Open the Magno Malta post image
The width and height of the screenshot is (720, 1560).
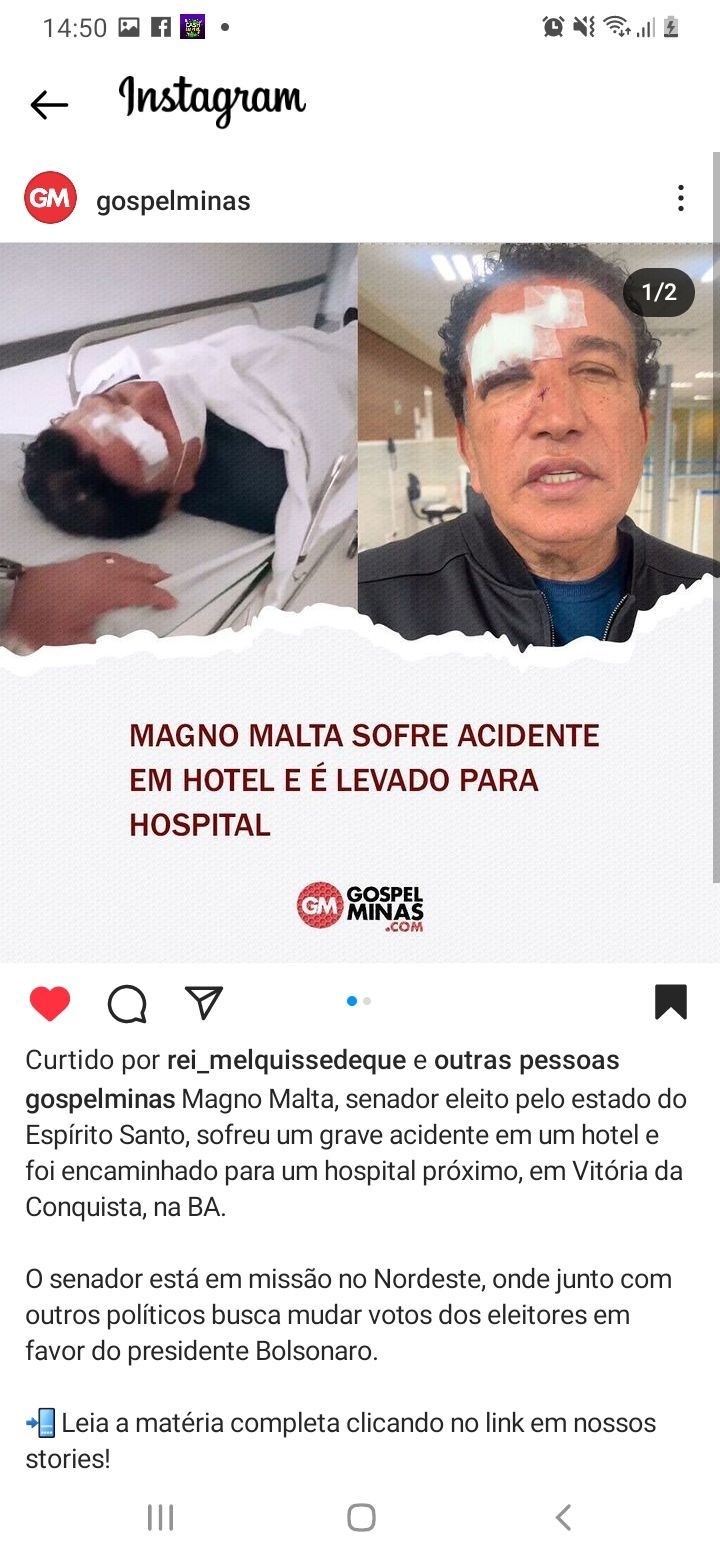click(x=360, y=600)
